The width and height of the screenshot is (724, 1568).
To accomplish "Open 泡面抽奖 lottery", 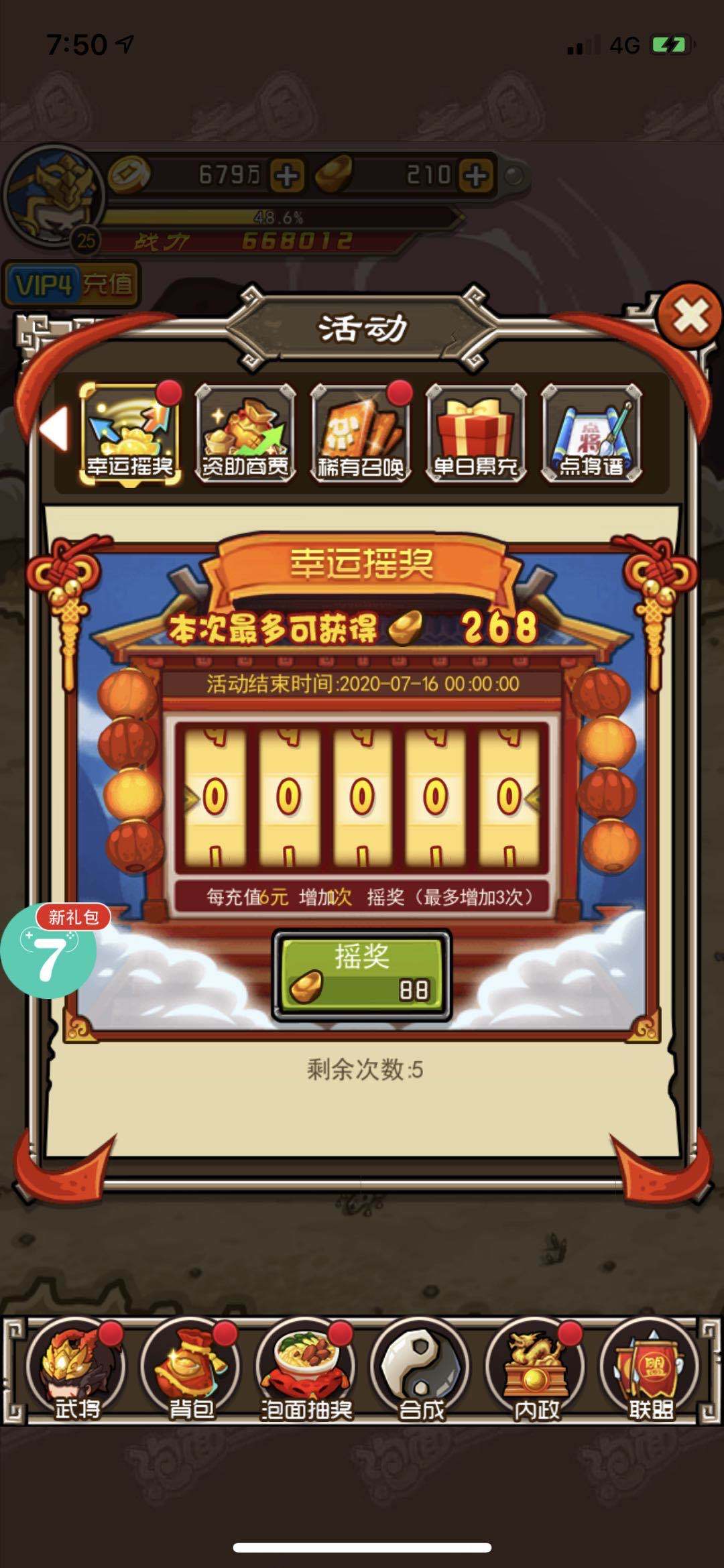I will [x=306, y=1369].
